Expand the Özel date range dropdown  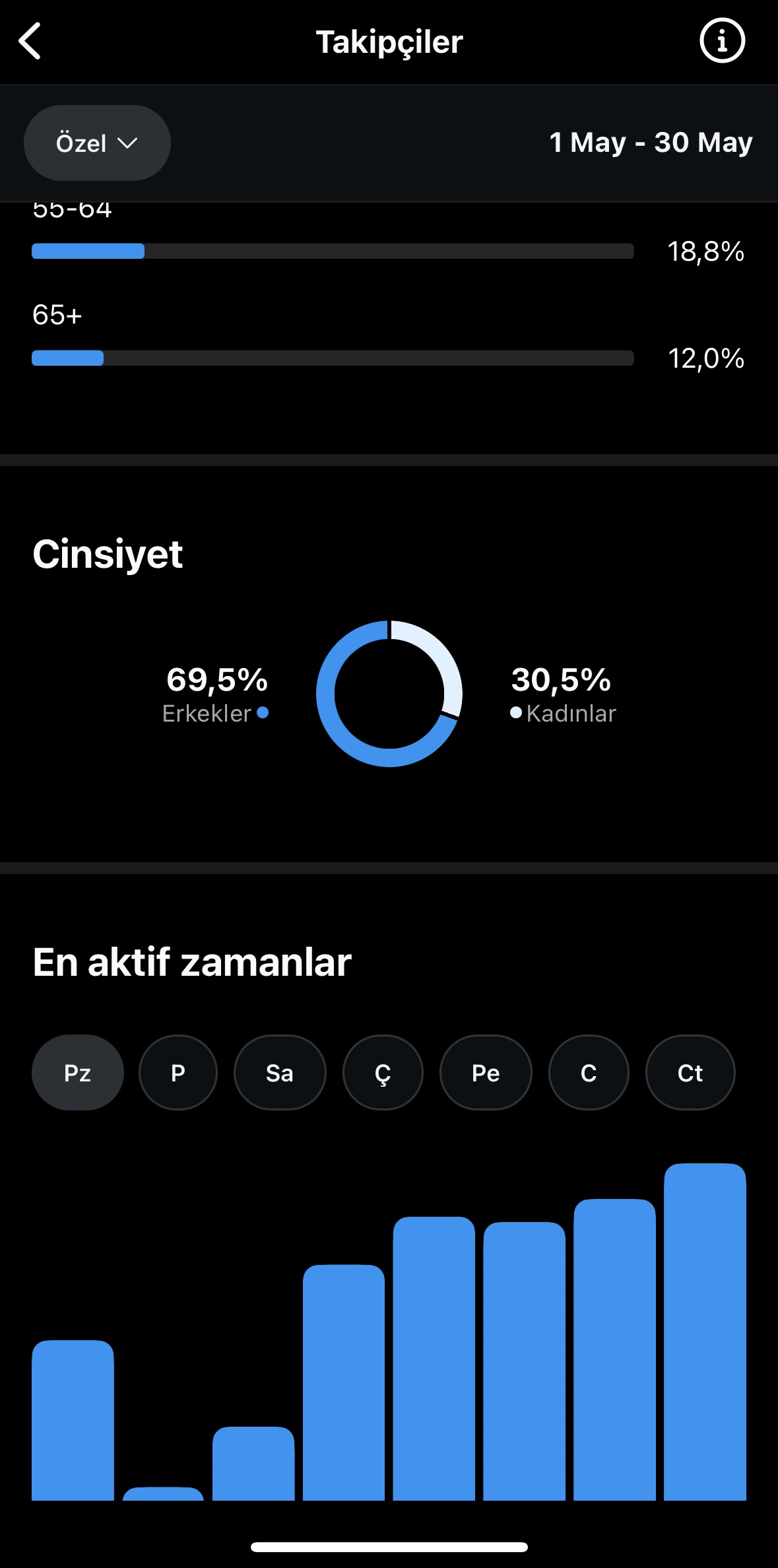[x=97, y=143]
